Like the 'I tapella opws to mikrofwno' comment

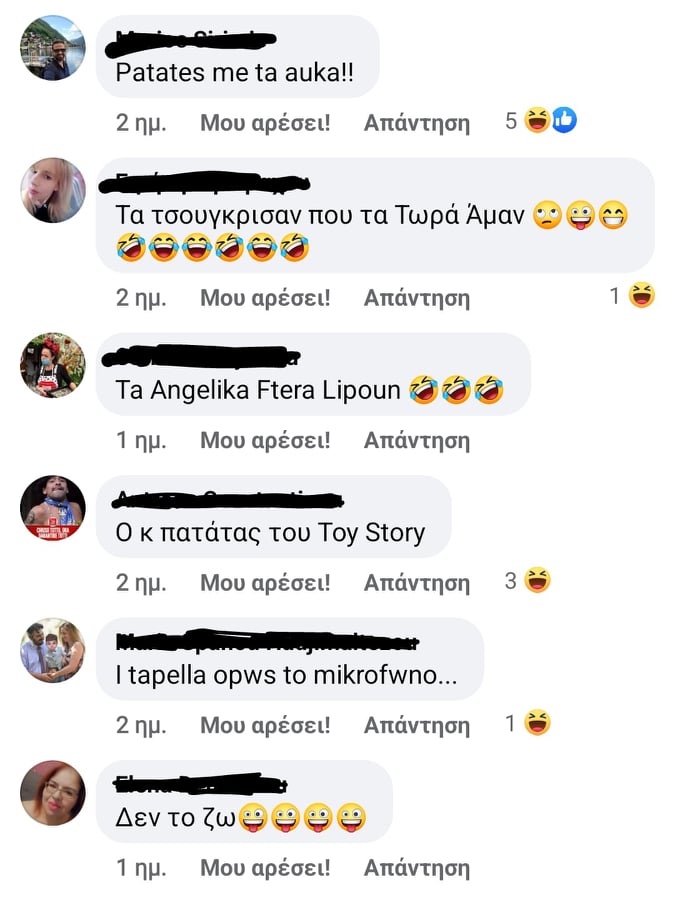[265, 725]
